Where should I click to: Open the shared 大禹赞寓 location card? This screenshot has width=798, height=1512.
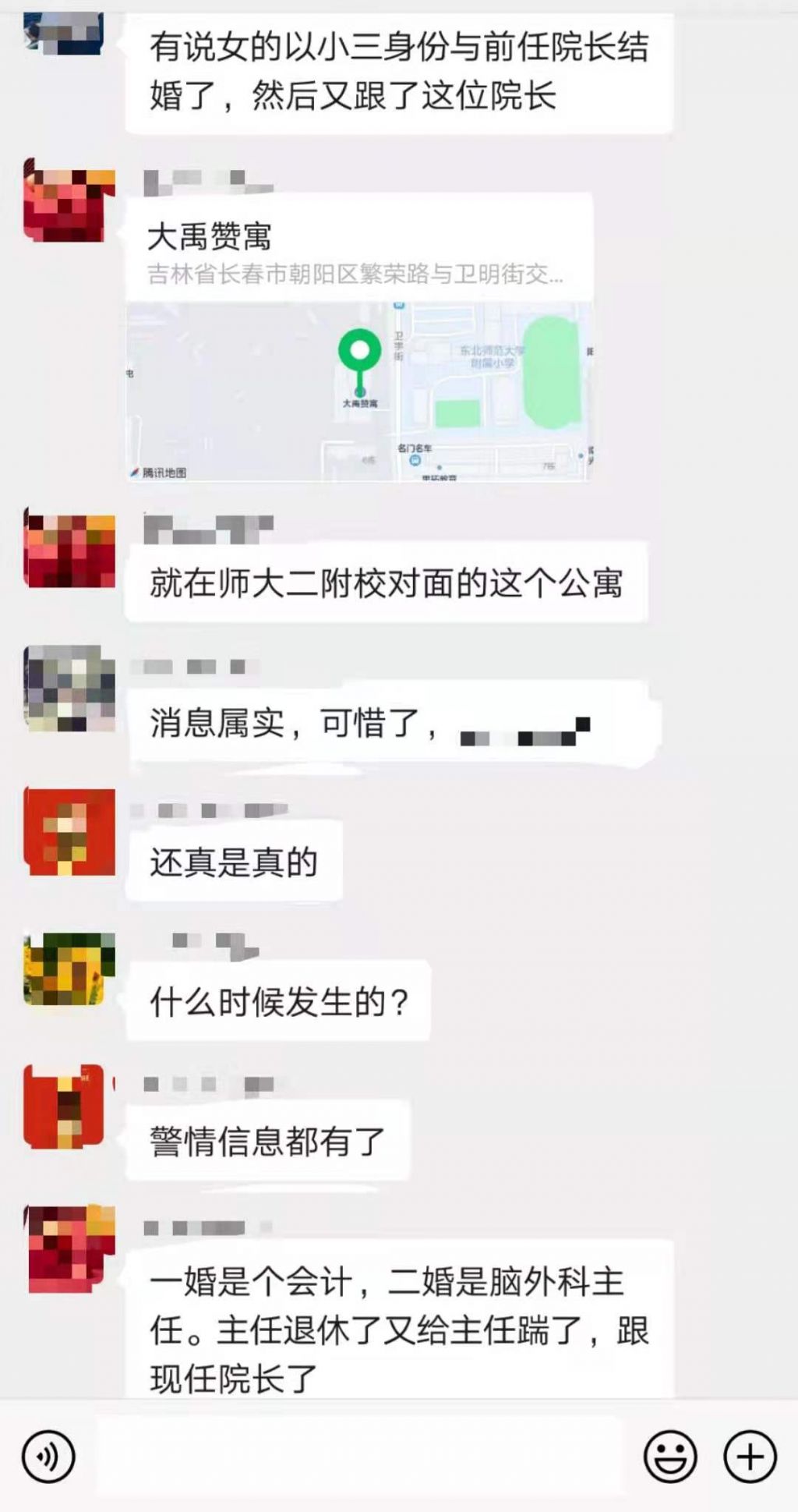tap(359, 337)
